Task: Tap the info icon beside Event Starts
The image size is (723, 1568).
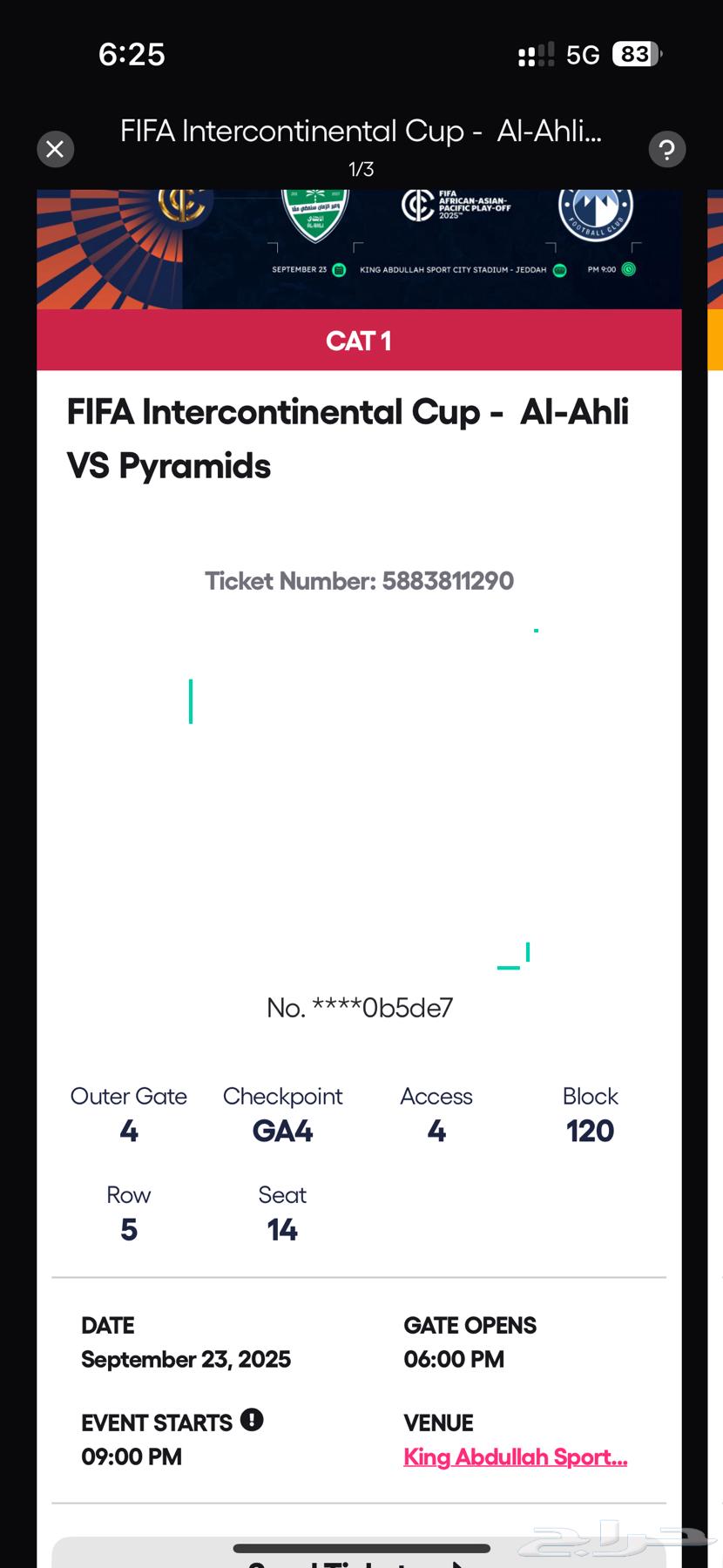Action: (x=252, y=1421)
